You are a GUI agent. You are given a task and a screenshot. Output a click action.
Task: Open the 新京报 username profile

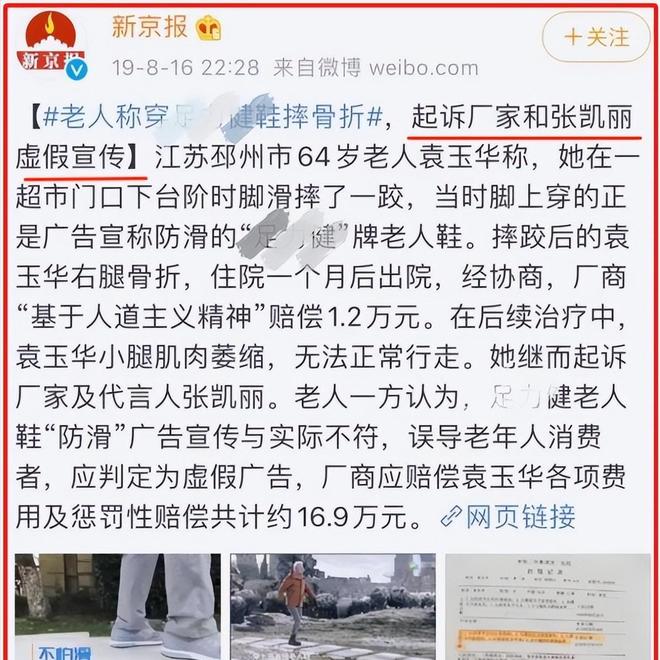click(148, 27)
